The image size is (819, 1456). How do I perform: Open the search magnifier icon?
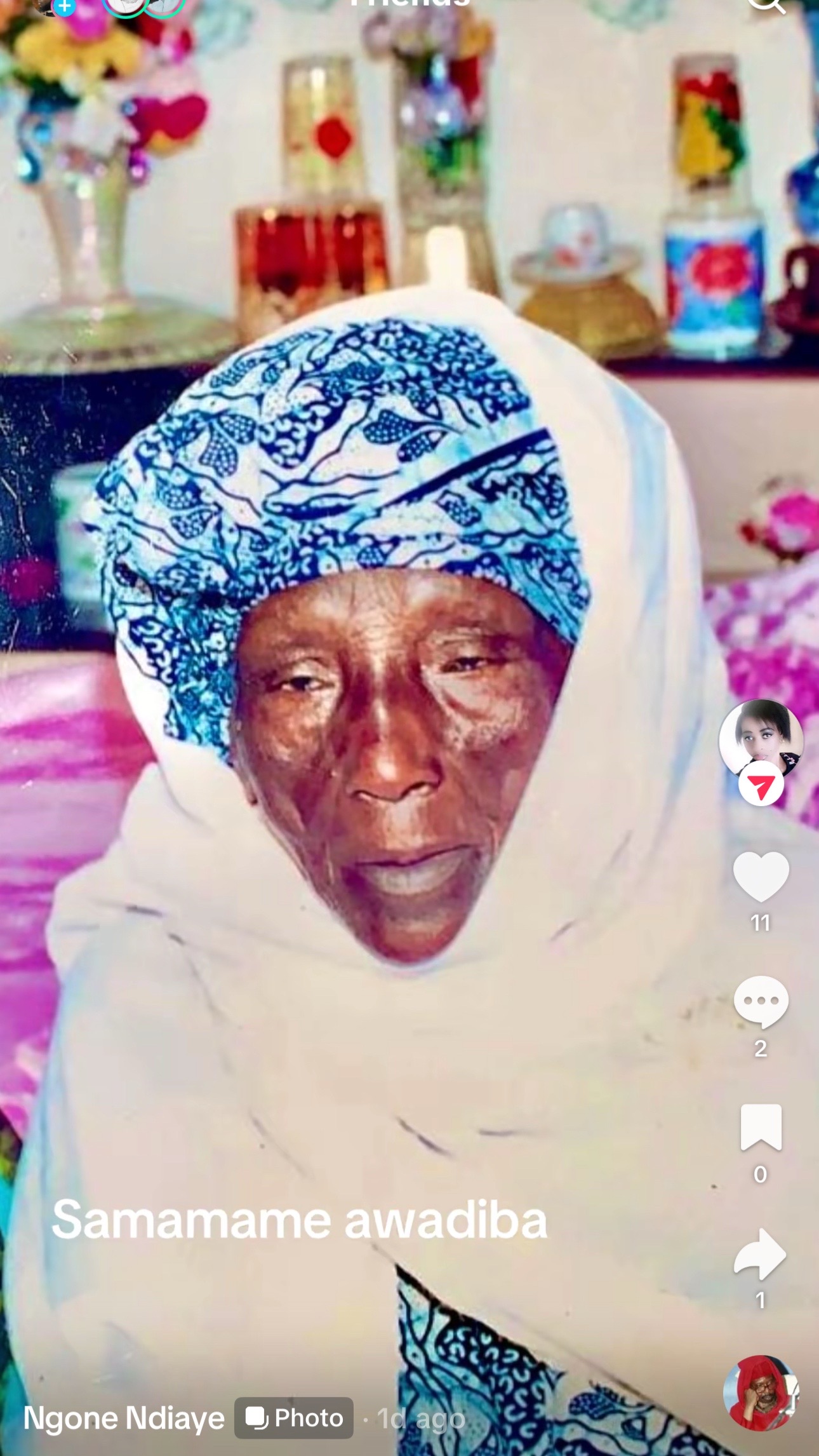[766, 5]
